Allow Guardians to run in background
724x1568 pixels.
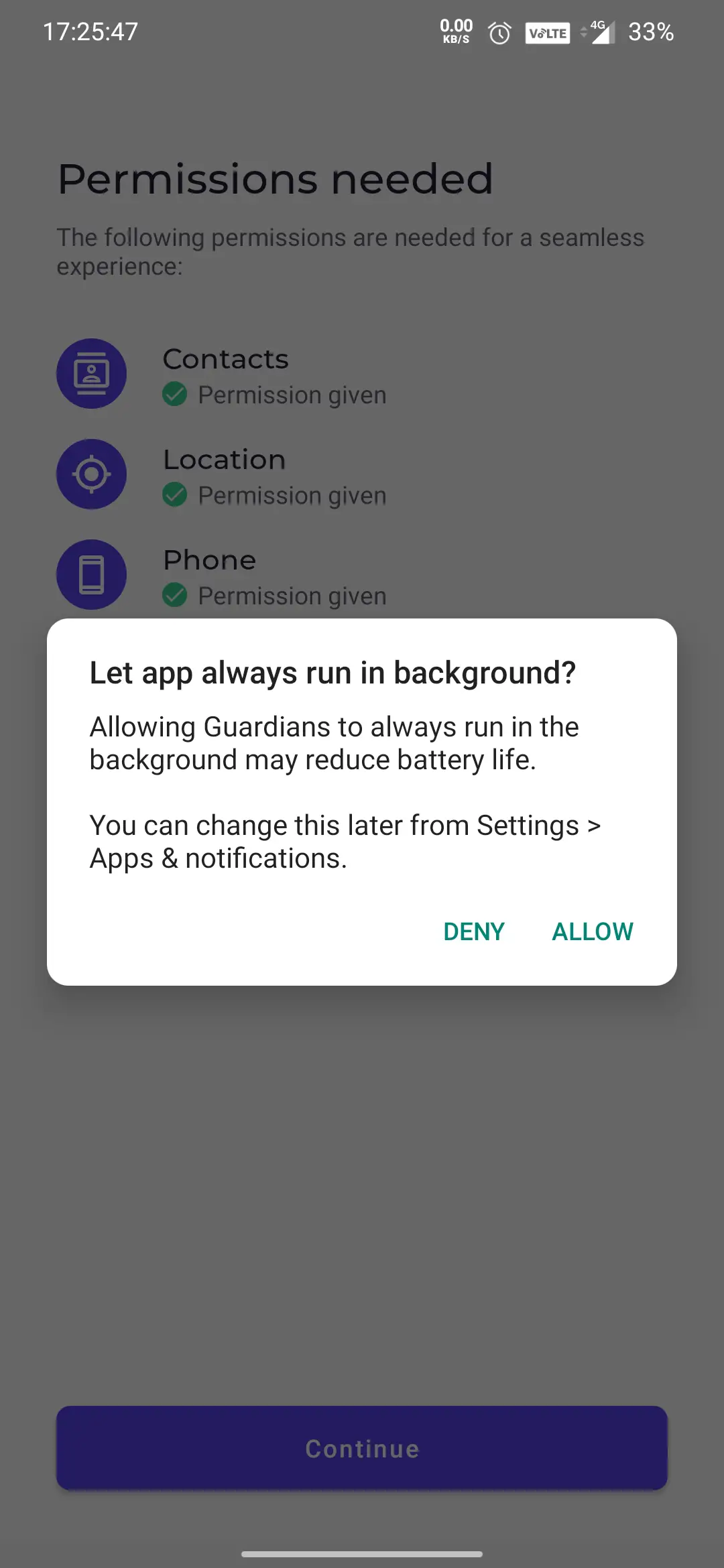click(x=592, y=931)
